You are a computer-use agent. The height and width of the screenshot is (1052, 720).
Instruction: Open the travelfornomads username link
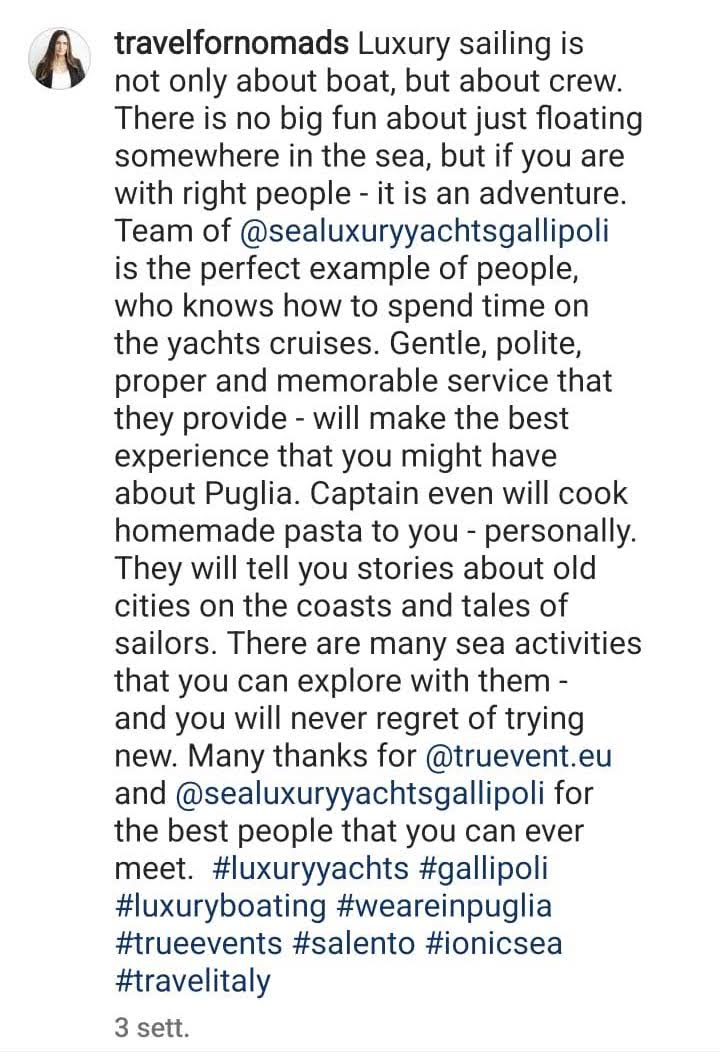click(232, 46)
